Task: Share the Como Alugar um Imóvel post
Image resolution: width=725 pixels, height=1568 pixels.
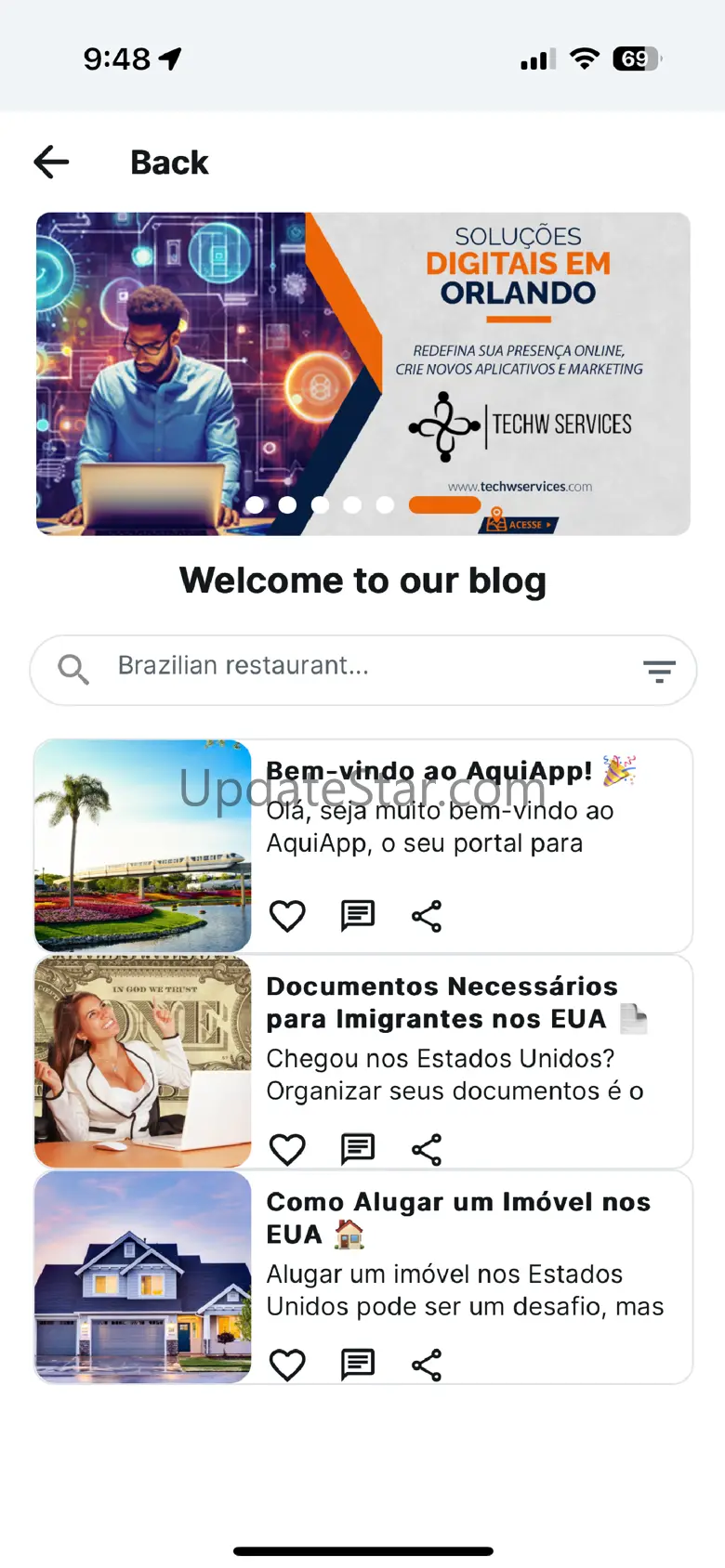Action: coord(427,1365)
